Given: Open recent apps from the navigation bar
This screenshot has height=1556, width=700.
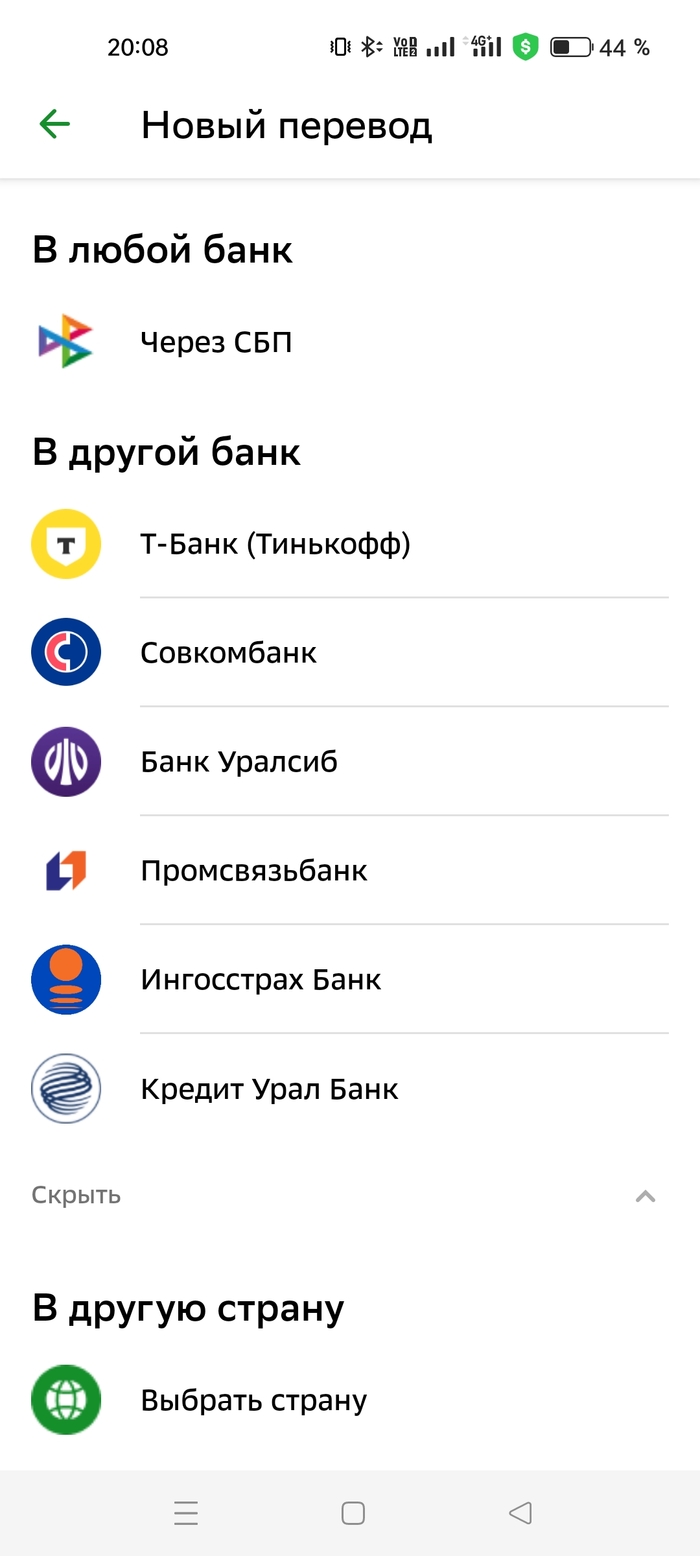Looking at the screenshot, I should (x=186, y=1513).
